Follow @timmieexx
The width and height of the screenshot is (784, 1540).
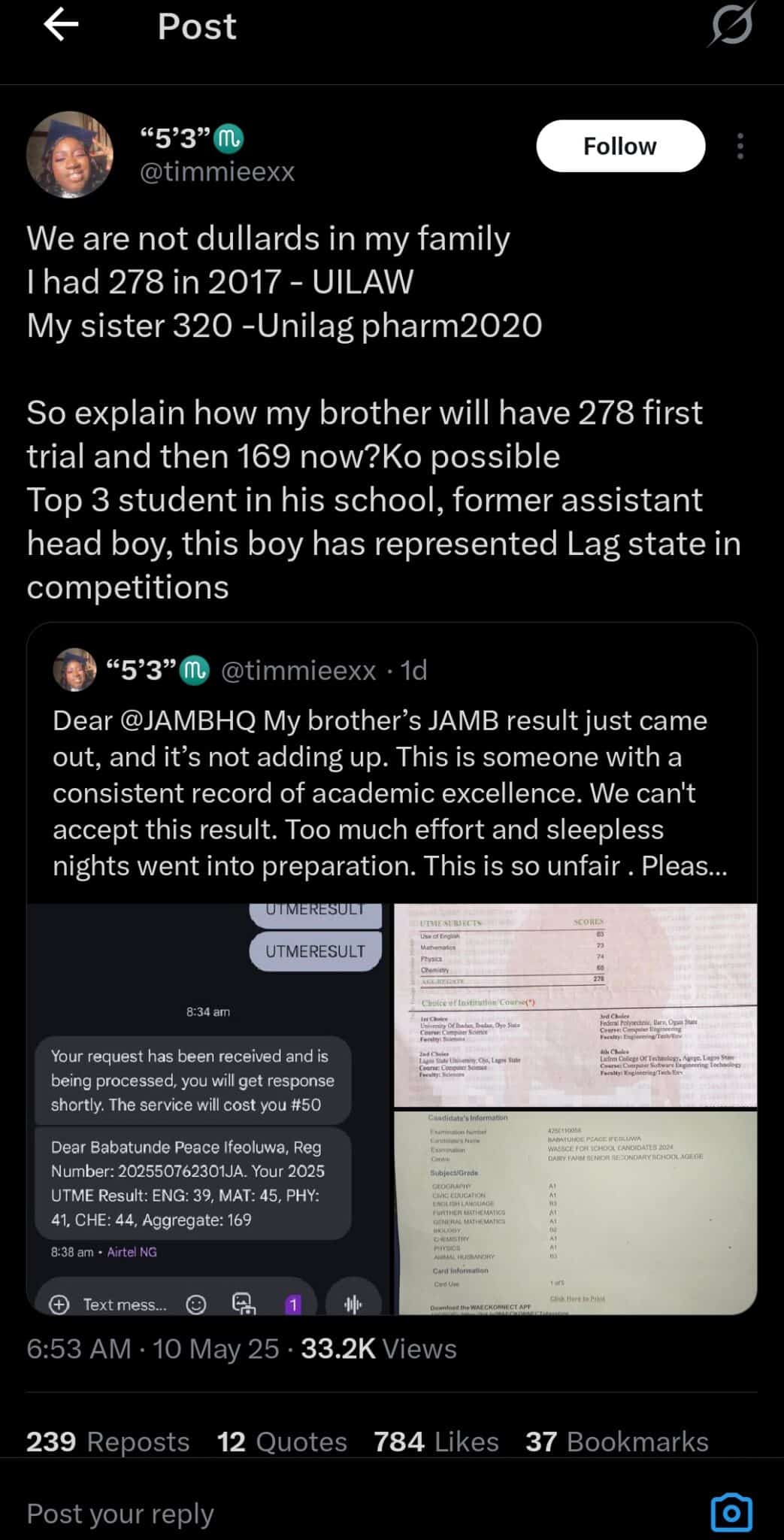[620, 146]
